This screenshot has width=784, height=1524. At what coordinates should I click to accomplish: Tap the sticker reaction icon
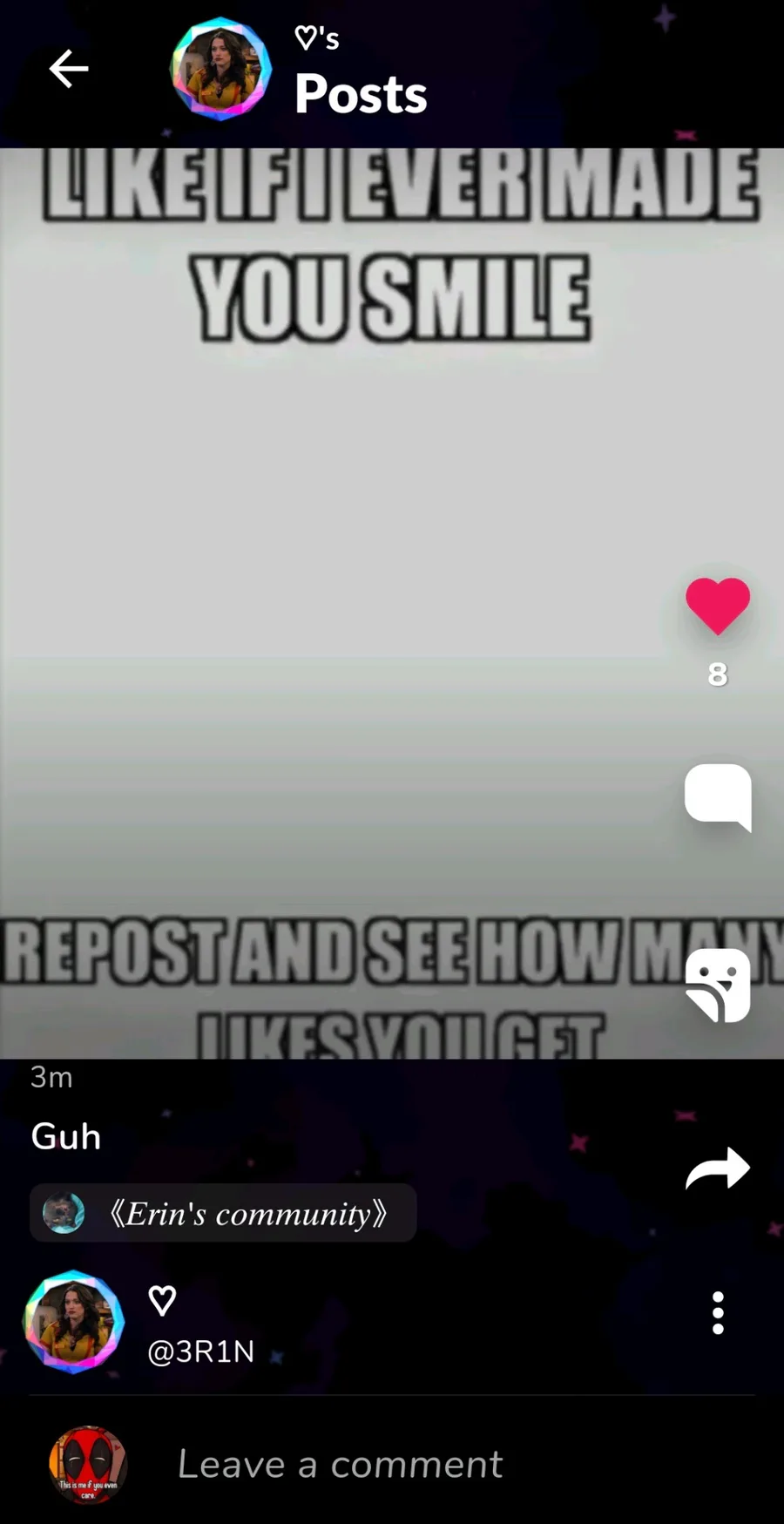click(x=718, y=985)
